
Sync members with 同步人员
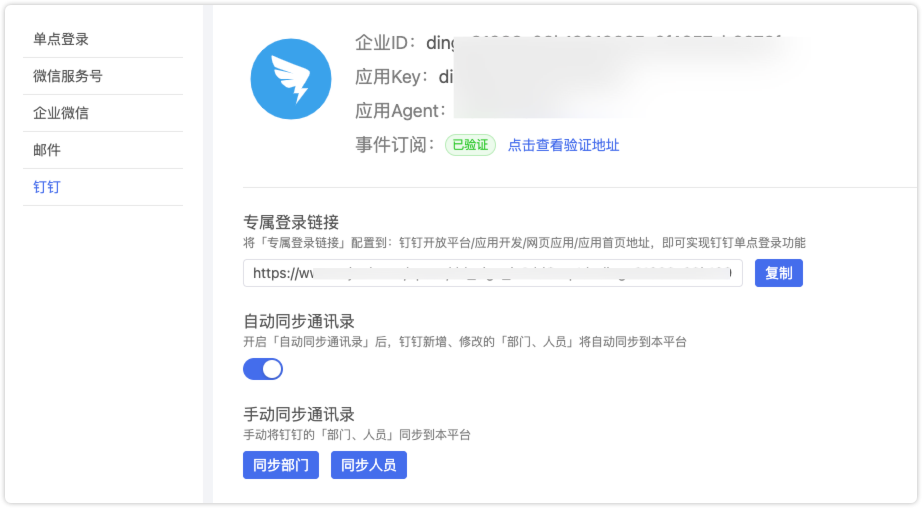click(x=369, y=465)
